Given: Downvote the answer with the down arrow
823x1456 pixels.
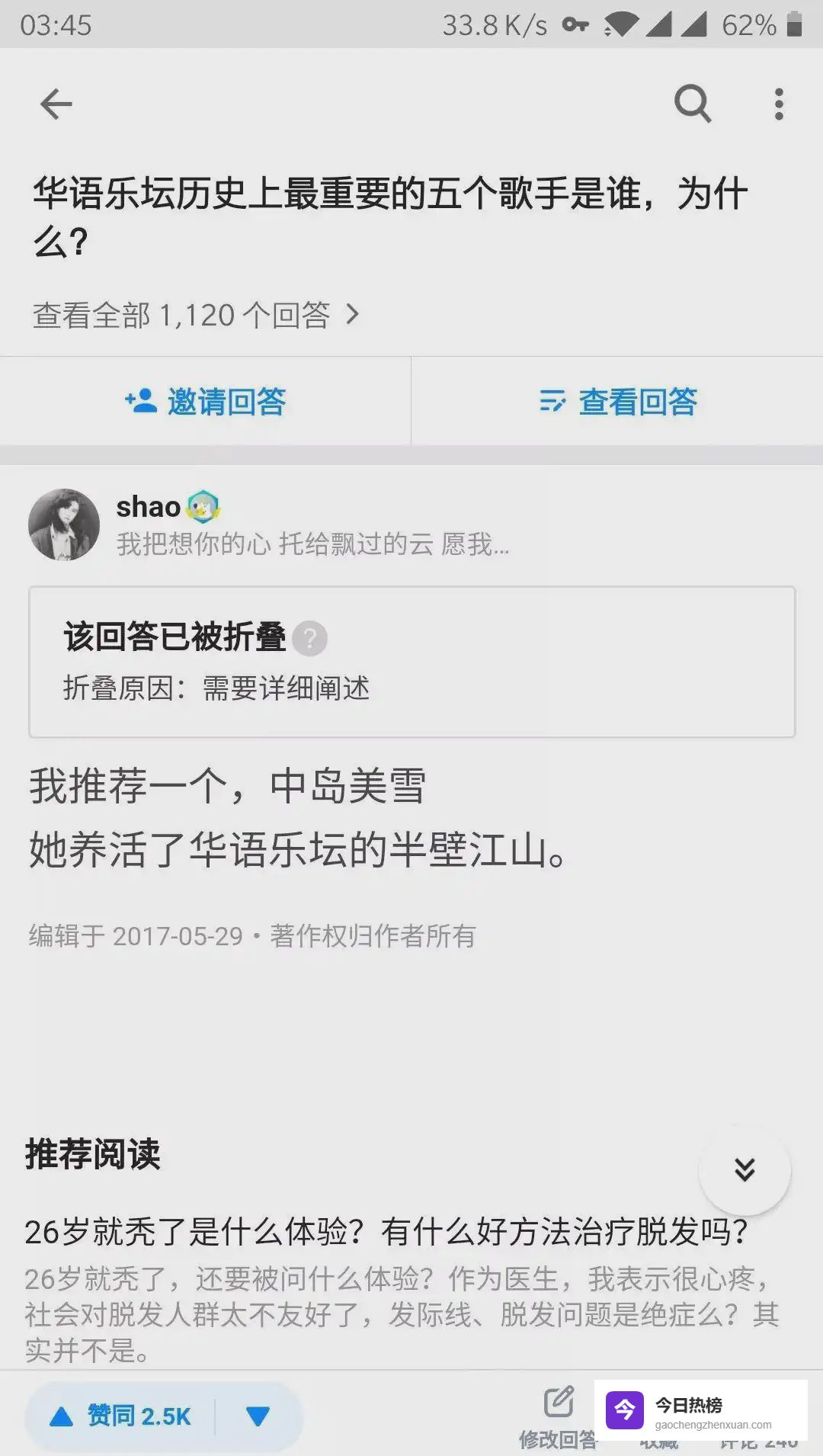Looking at the screenshot, I should tap(258, 1416).
